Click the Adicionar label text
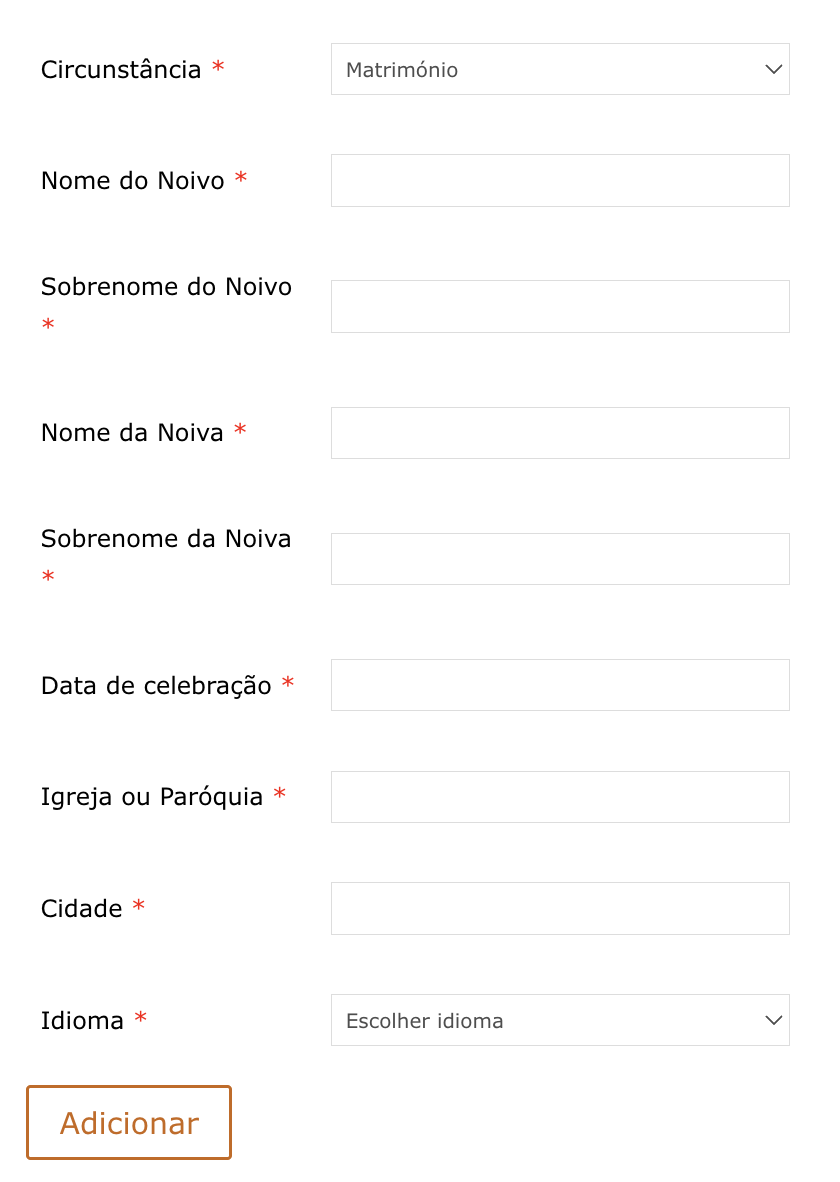The height and width of the screenshot is (1182, 840). [x=128, y=1122]
